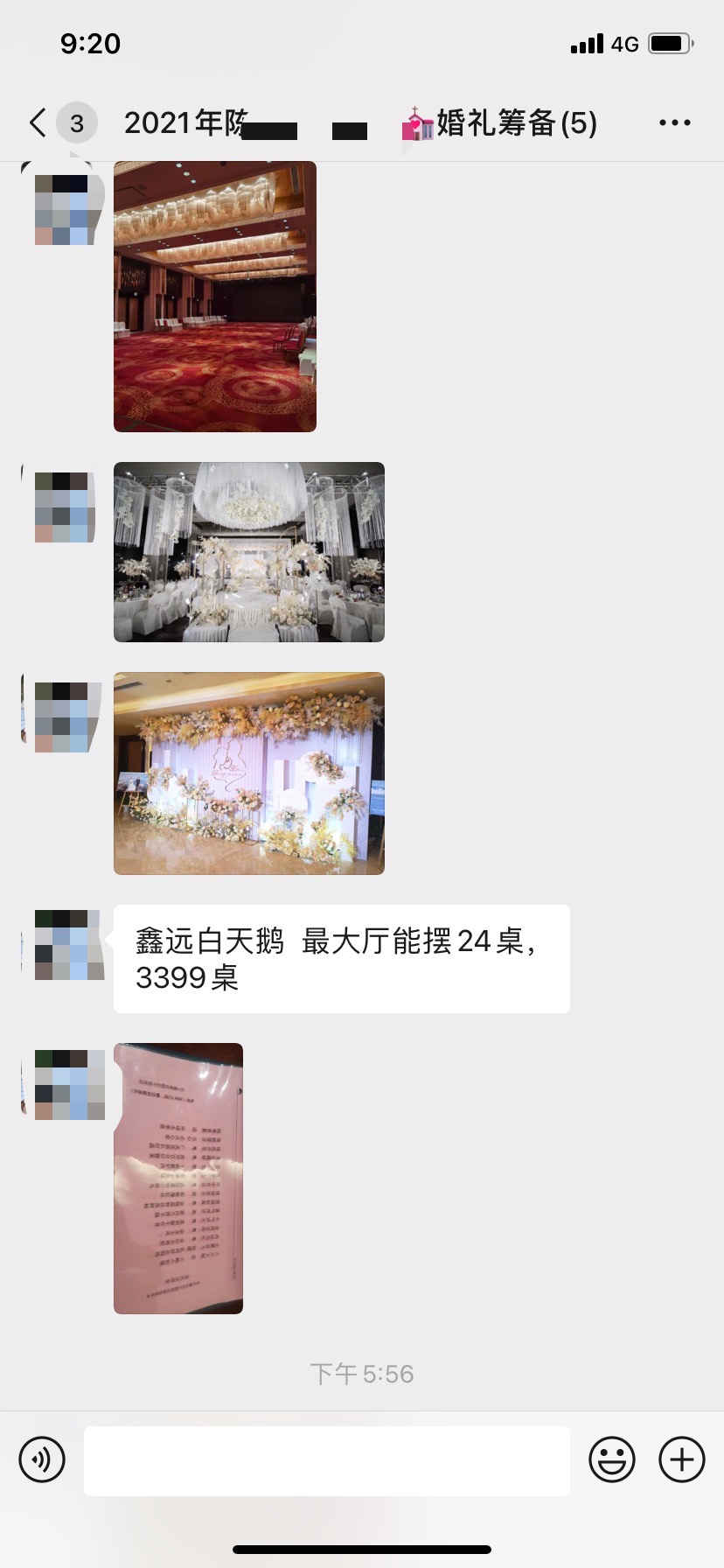The image size is (724, 1568).
Task: Tap the avatar beside the 鑫远白天鹅 message
Action: click(69, 945)
